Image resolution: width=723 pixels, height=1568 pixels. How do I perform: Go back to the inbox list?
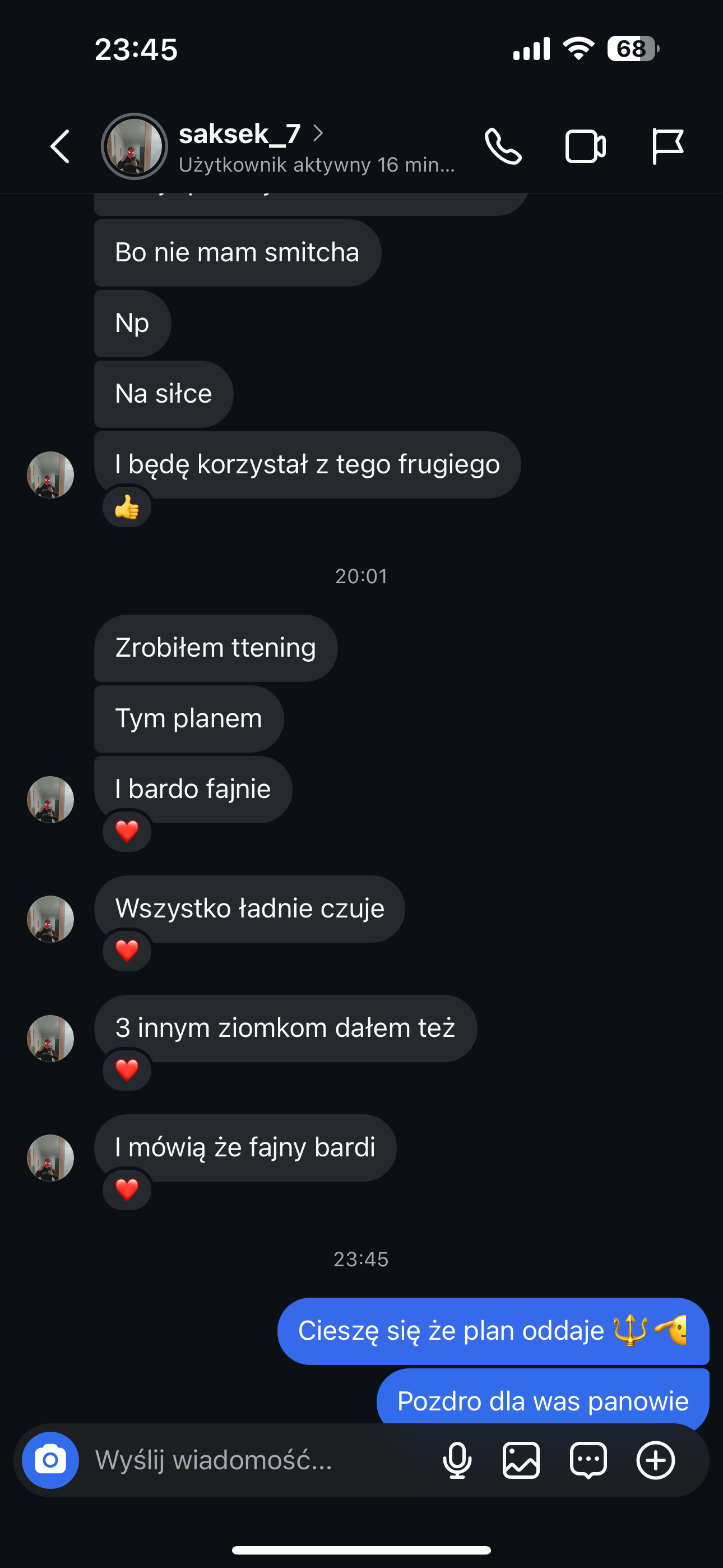click(59, 147)
